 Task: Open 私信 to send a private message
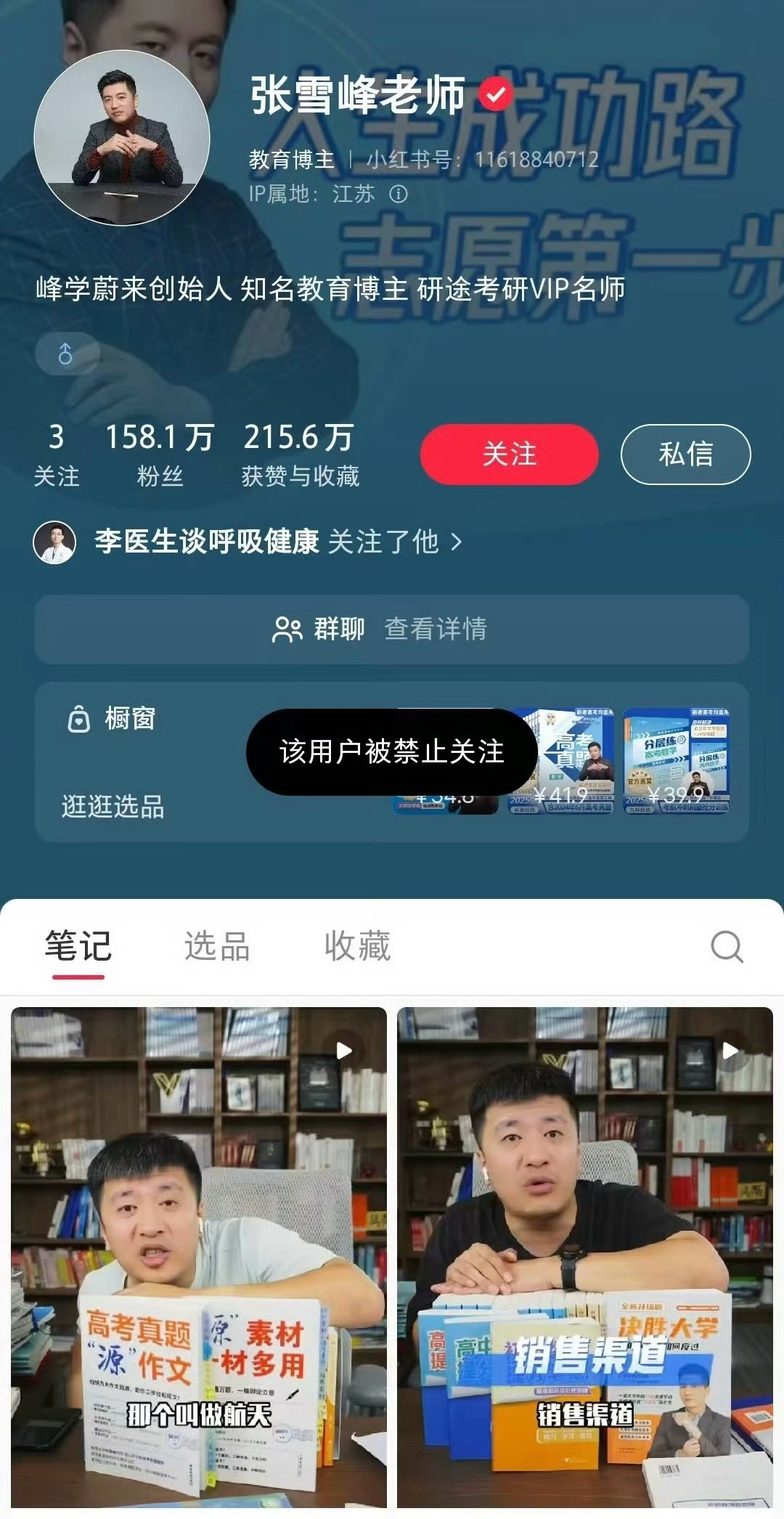(685, 455)
